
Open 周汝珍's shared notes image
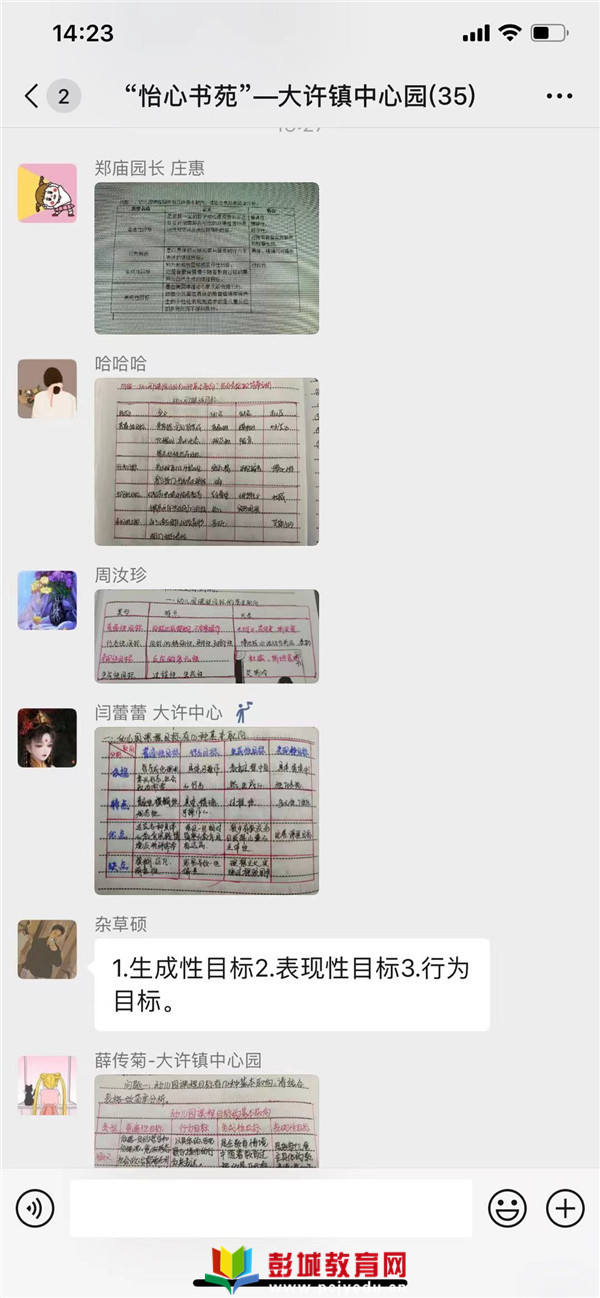point(207,636)
